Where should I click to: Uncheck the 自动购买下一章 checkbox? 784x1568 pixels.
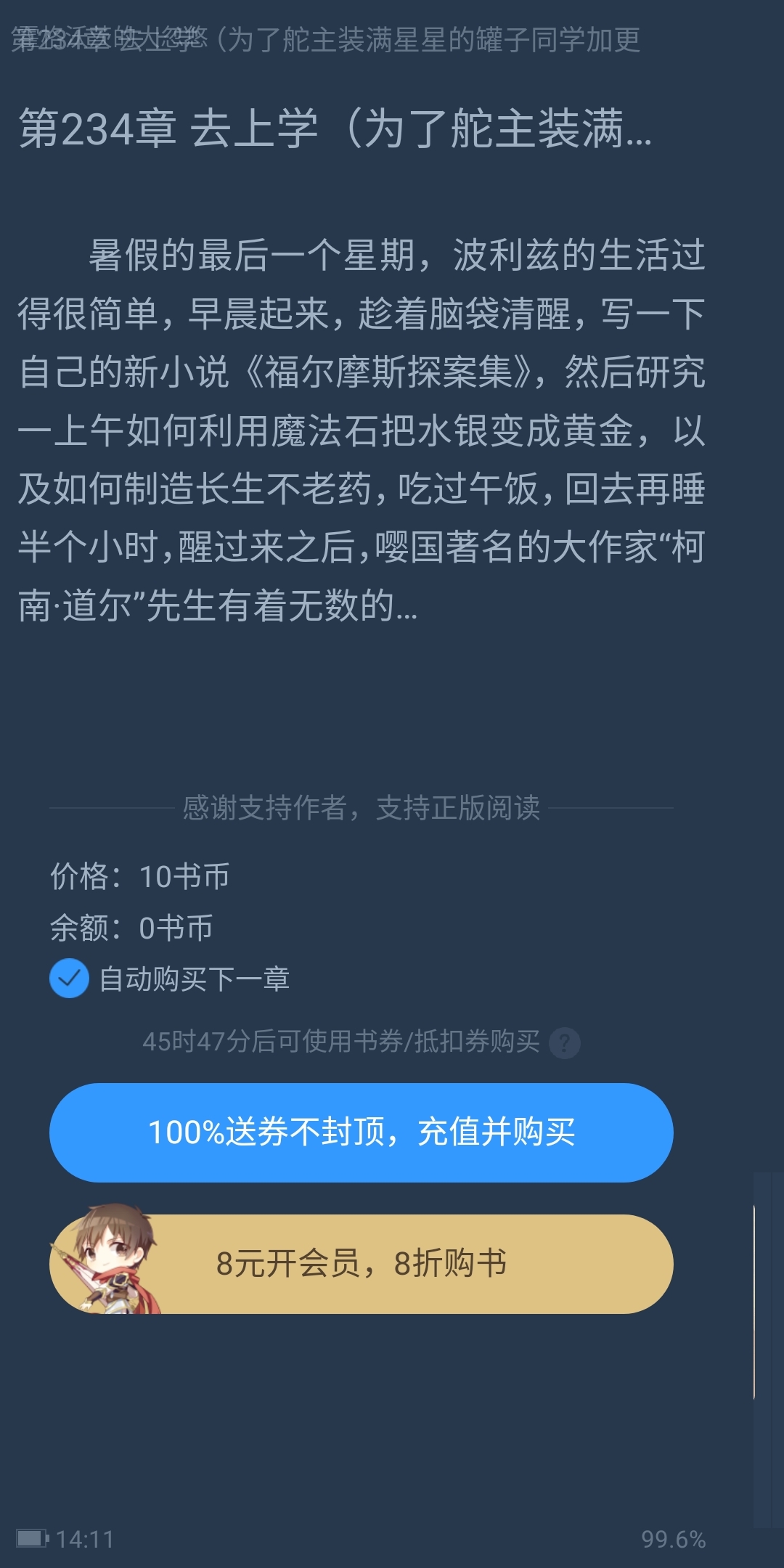69,979
